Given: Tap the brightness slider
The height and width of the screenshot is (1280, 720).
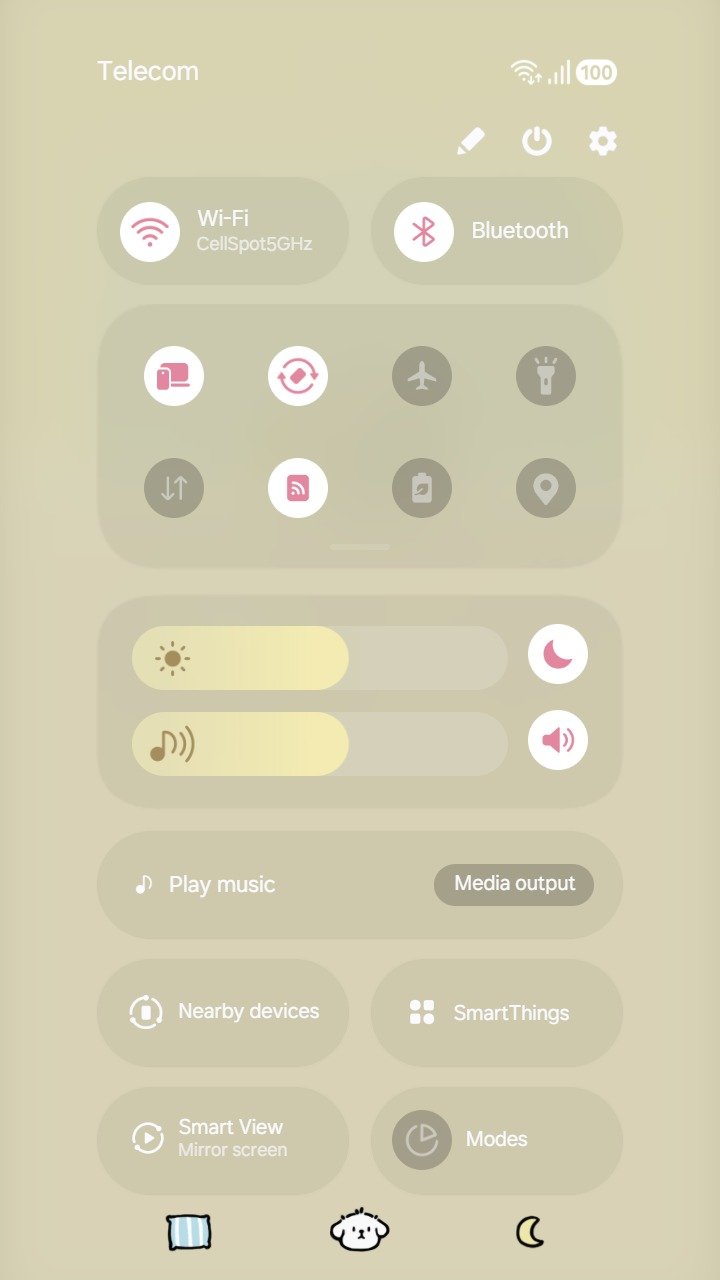Looking at the screenshot, I should click(x=320, y=658).
